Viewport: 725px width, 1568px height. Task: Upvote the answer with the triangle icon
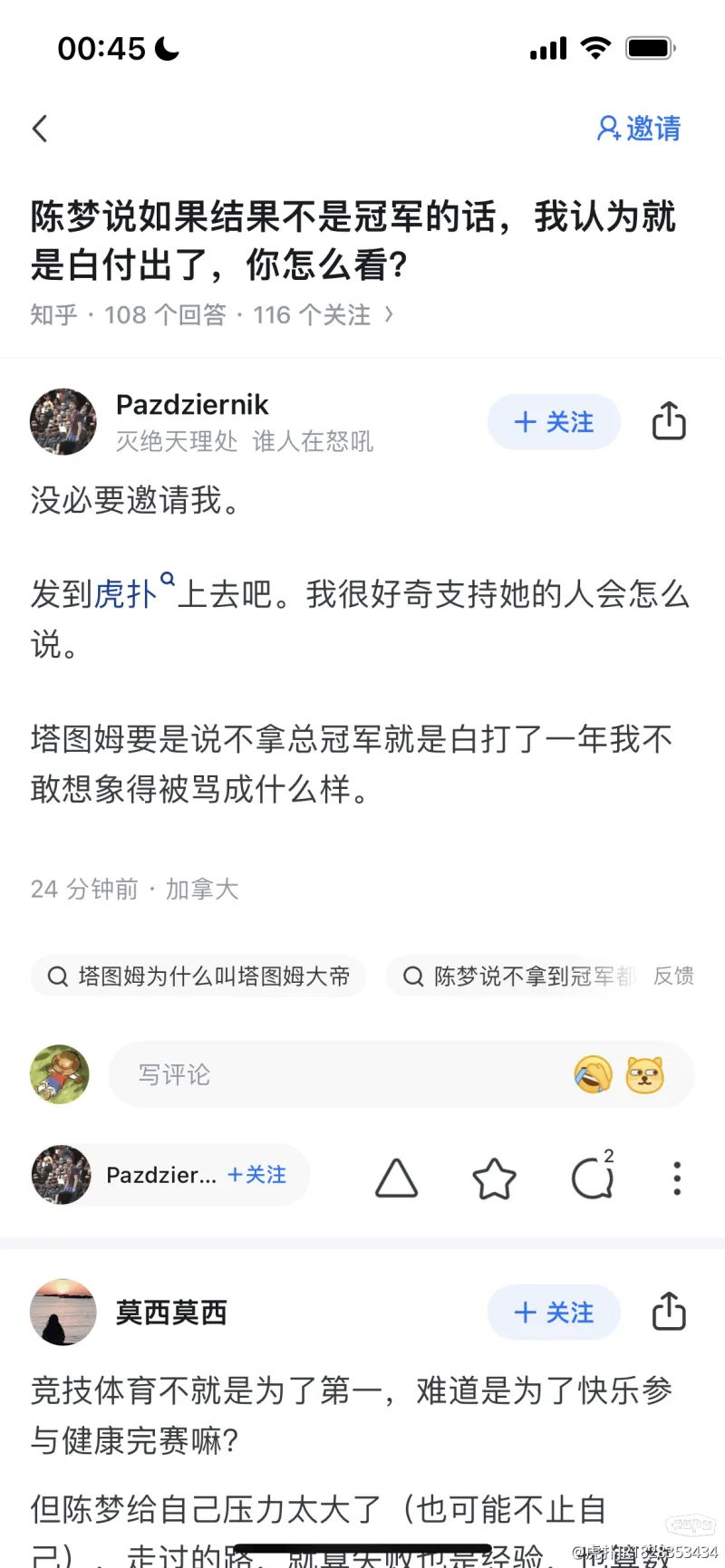[396, 1178]
